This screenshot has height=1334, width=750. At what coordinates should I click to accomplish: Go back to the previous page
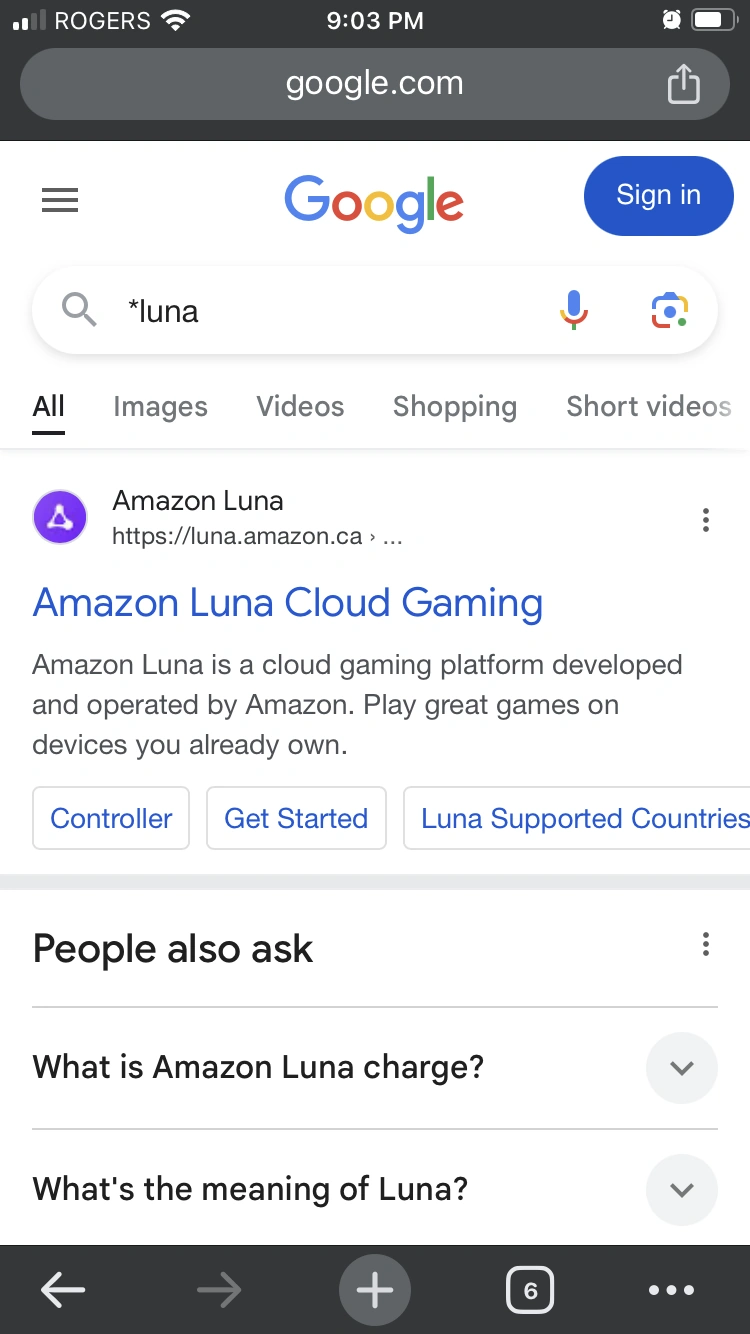(x=63, y=1291)
